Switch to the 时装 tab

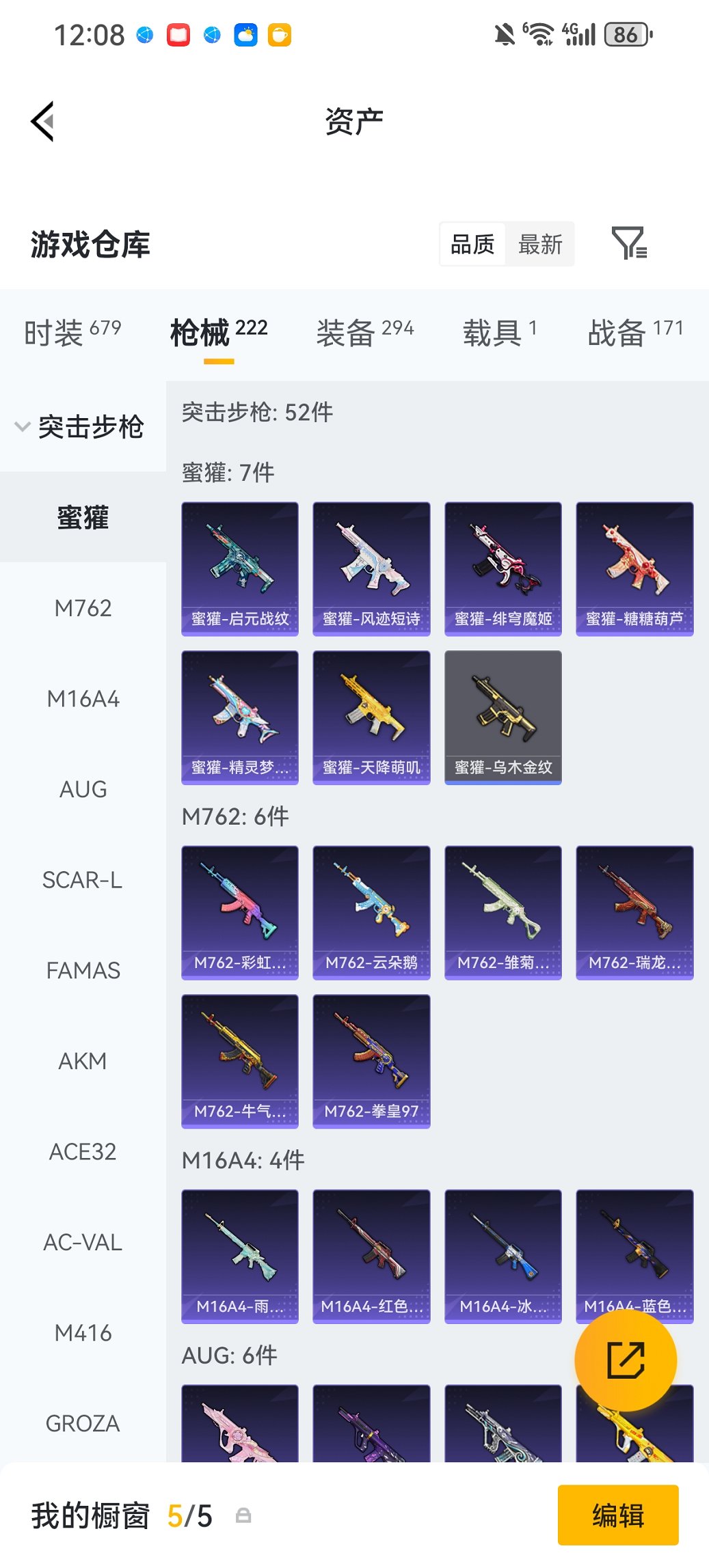click(x=72, y=333)
